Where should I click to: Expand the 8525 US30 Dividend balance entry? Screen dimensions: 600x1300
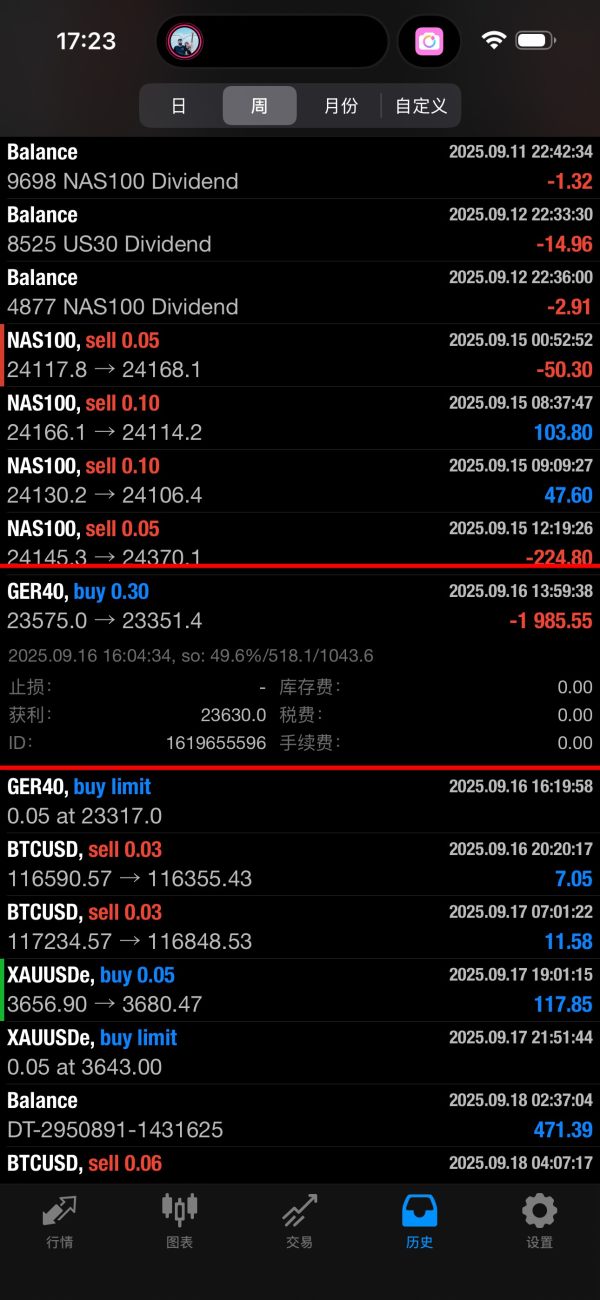(300, 230)
